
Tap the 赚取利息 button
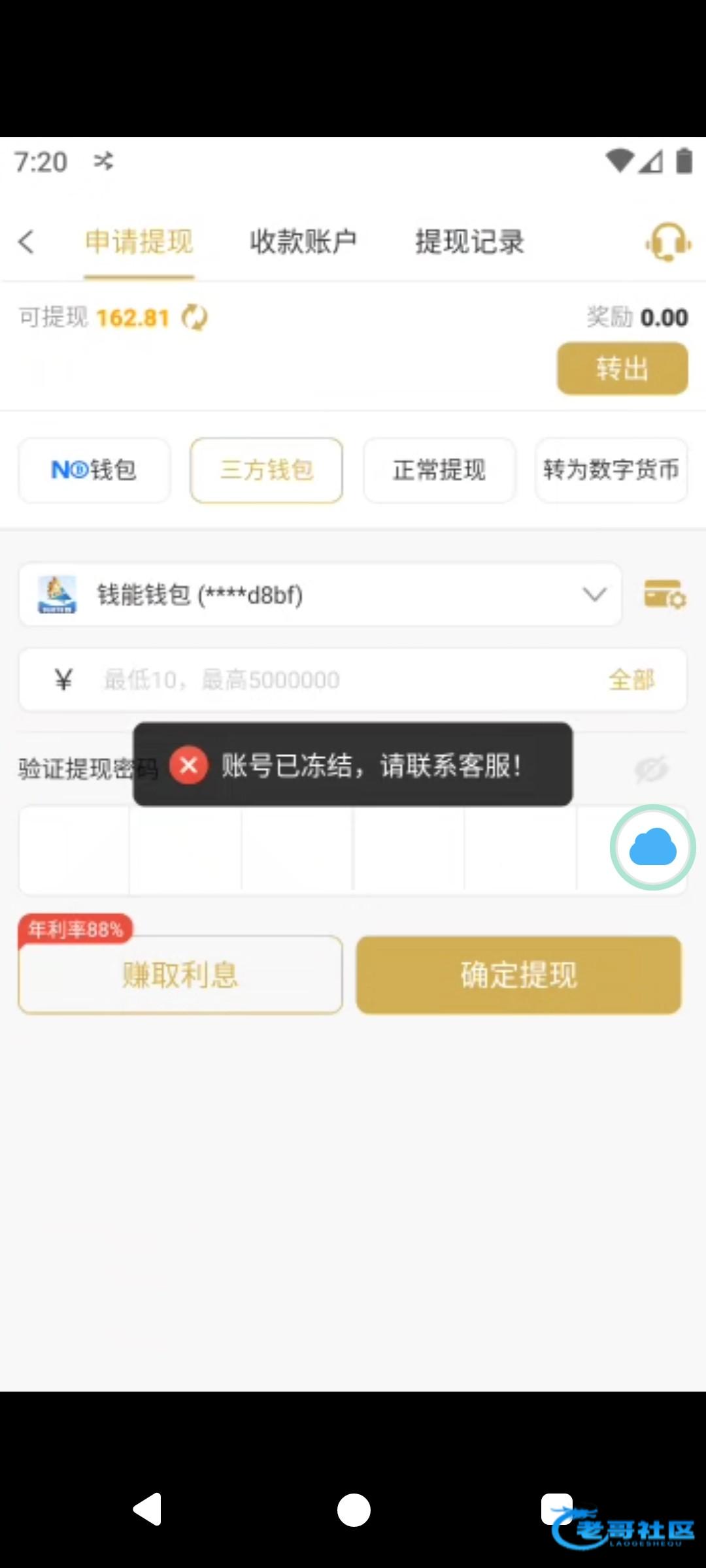180,974
